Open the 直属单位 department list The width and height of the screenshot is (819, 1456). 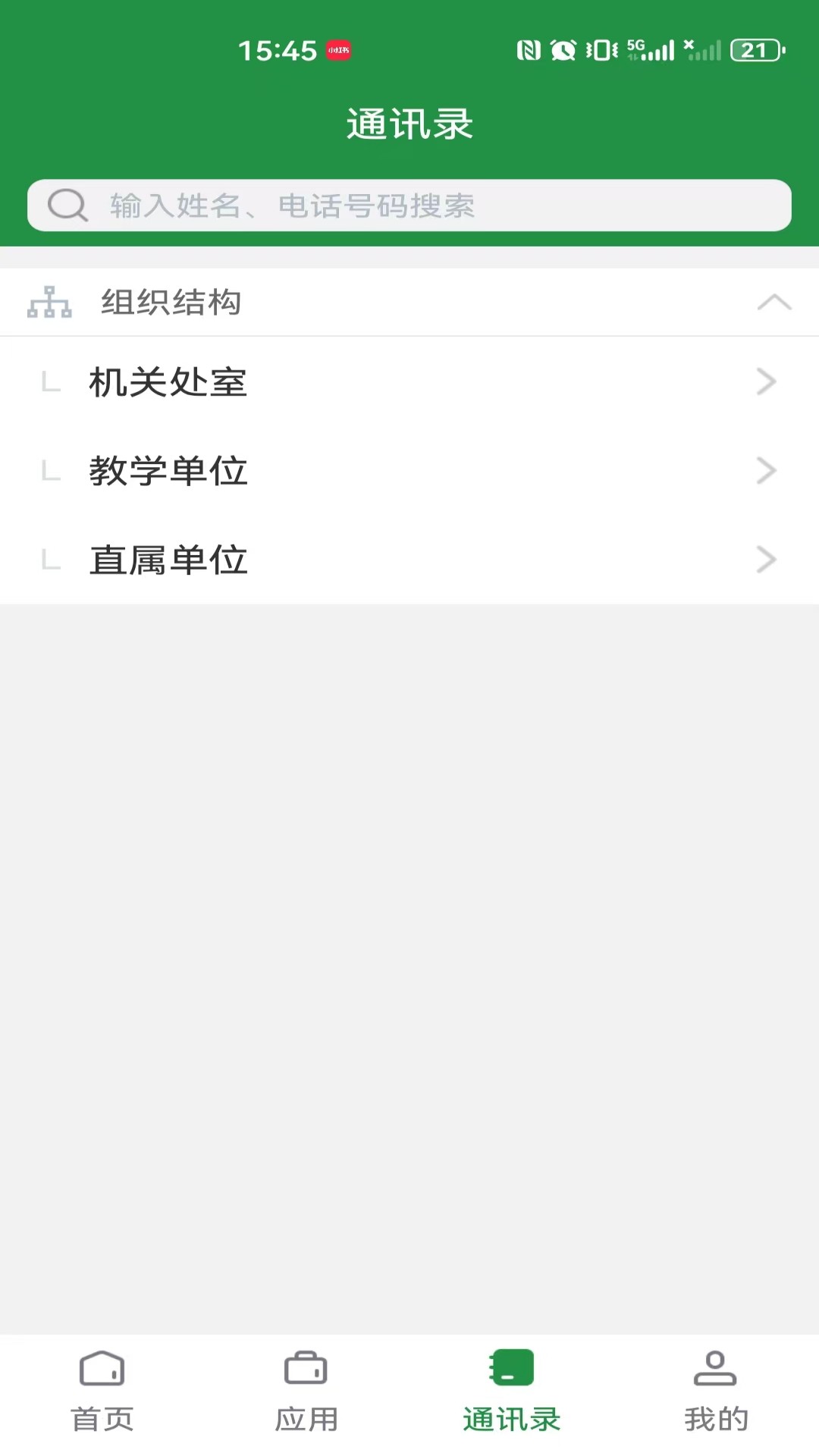click(x=409, y=560)
